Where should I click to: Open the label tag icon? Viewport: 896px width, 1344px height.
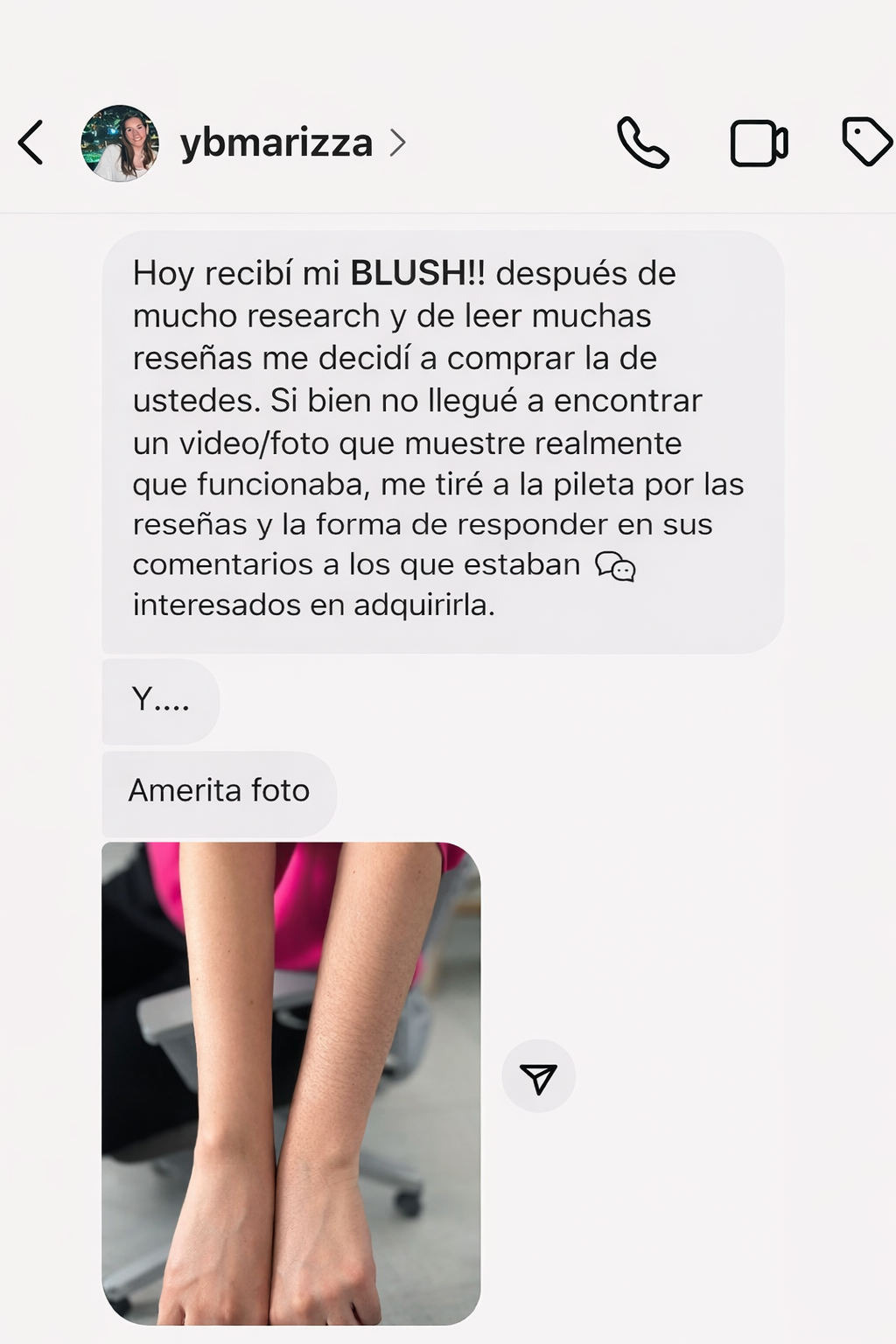point(866,141)
